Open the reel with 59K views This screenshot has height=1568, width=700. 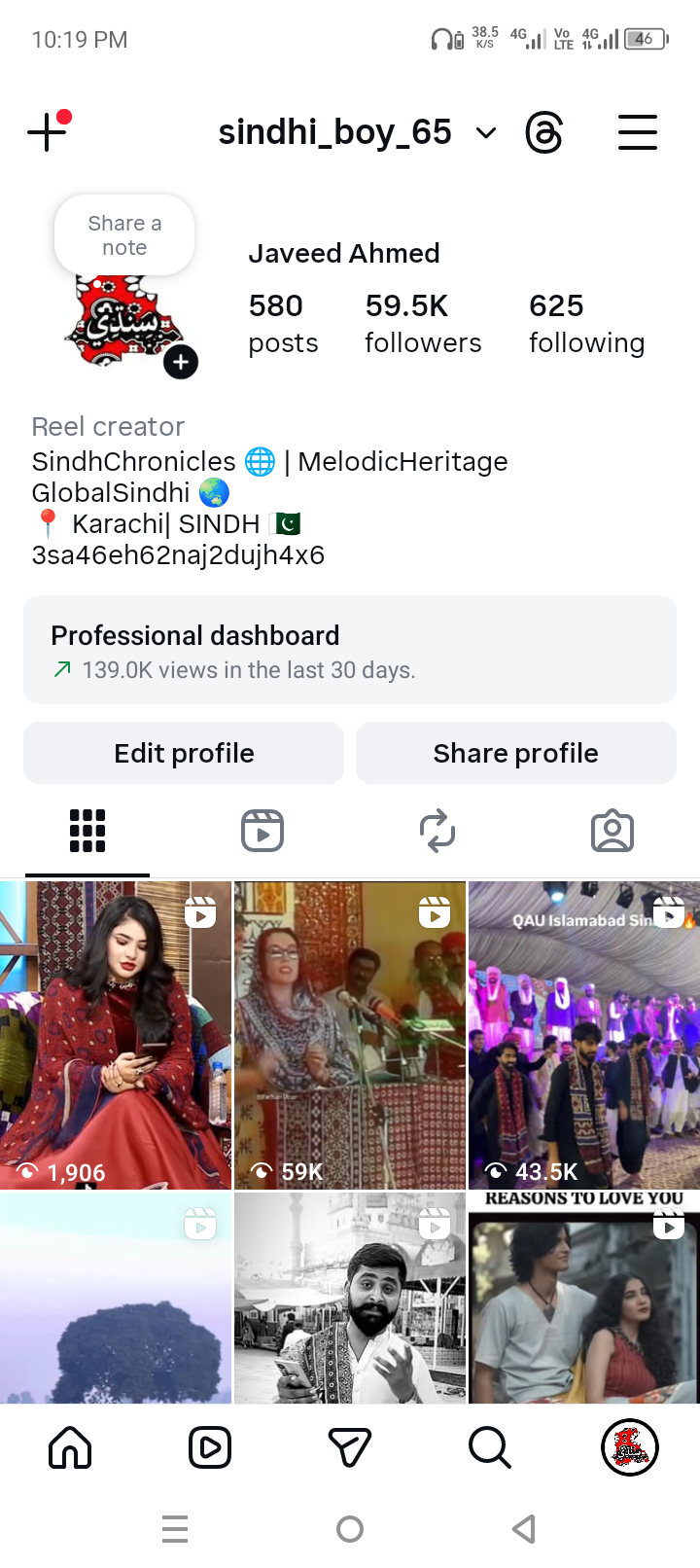(350, 1036)
